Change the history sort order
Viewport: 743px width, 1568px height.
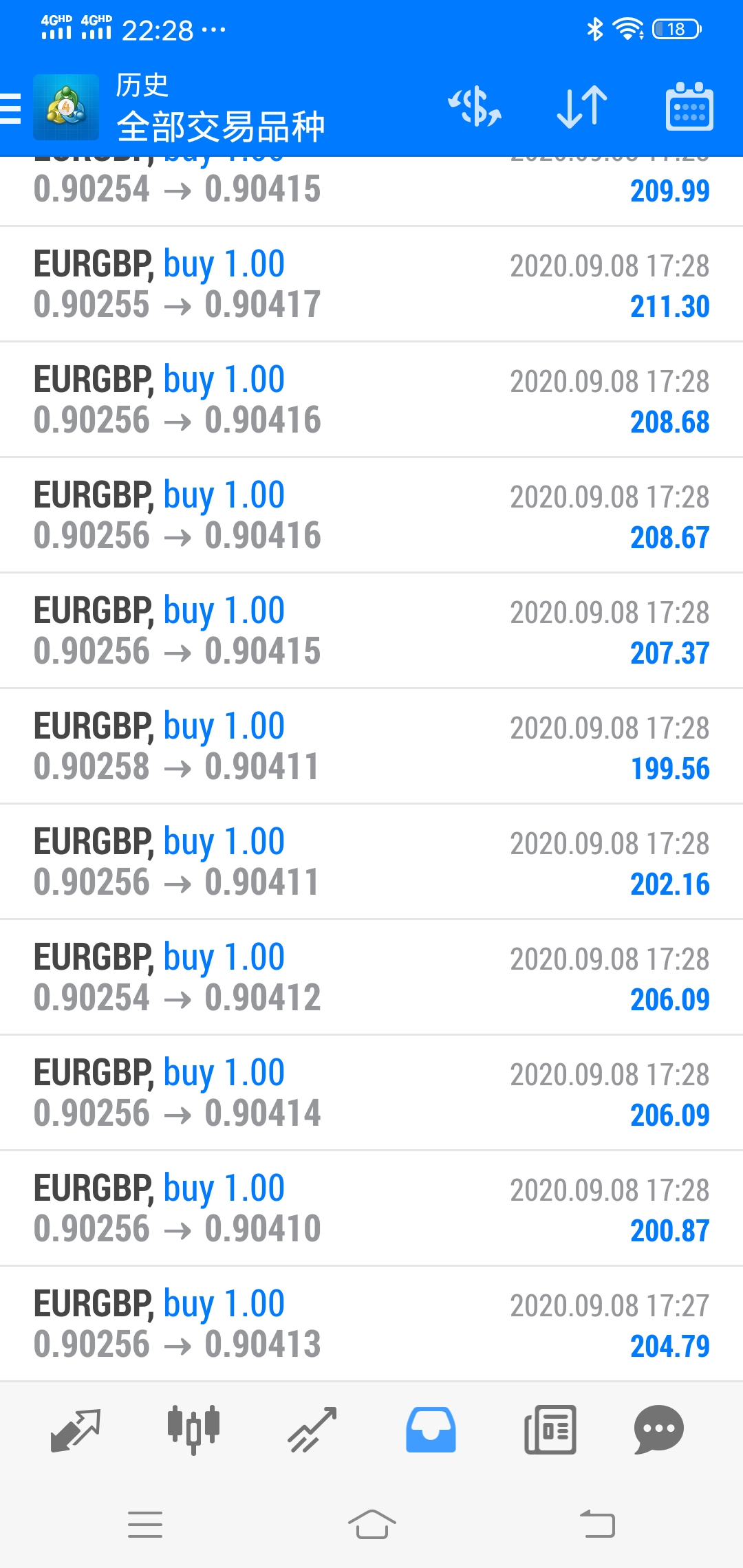click(582, 107)
